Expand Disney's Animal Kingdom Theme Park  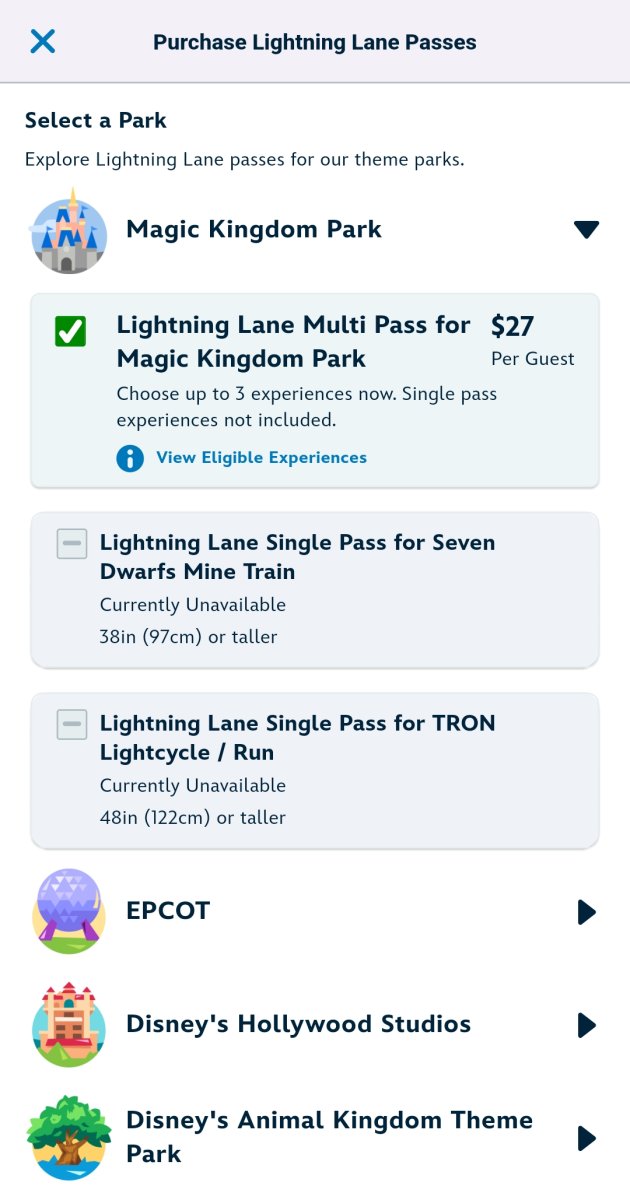pyautogui.click(x=587, y=1138)
